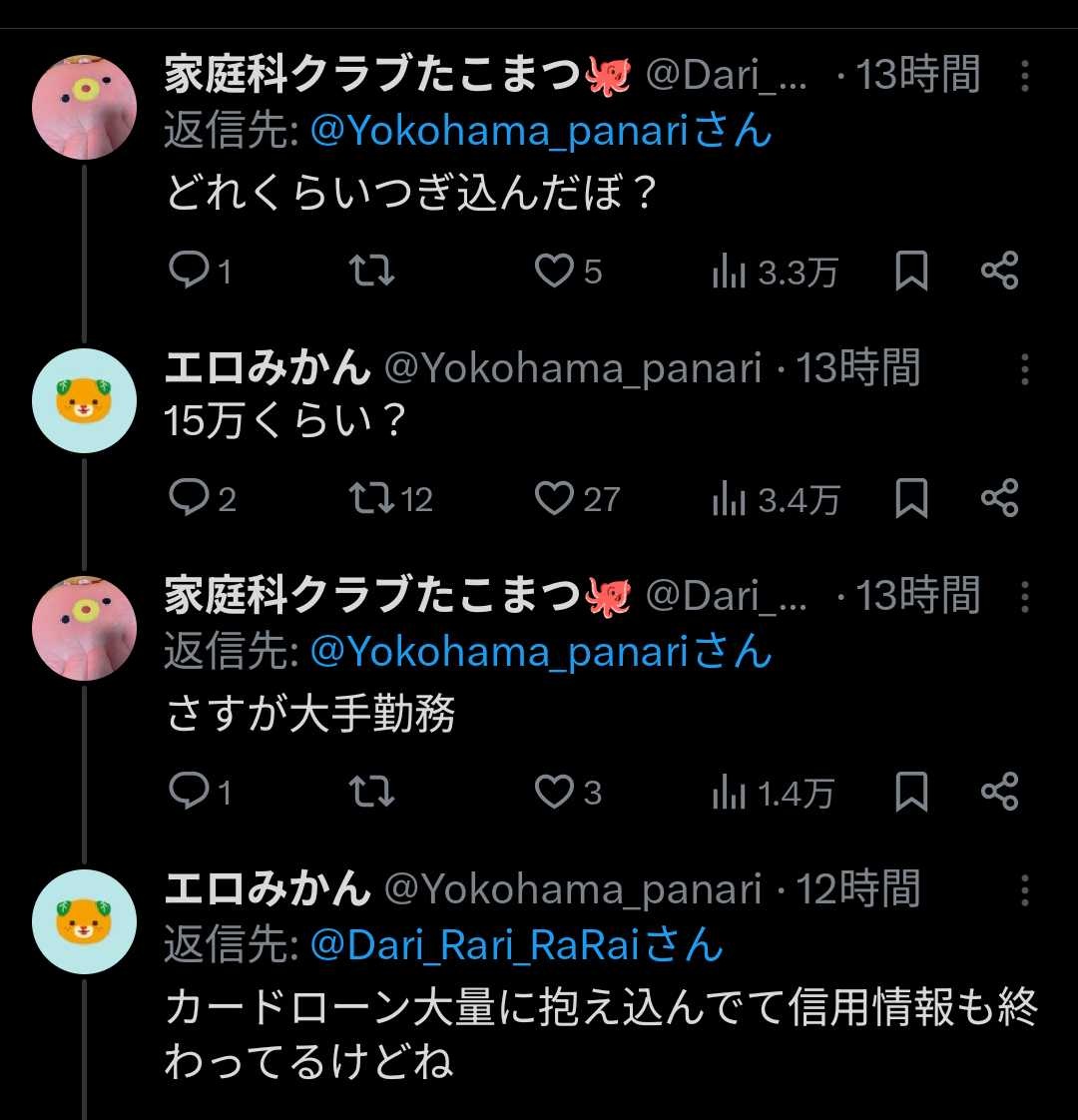Viewport: 1078px width, 1120px height.
Task: Like the さすが大手勤務 reply
Action: point(554,793)
